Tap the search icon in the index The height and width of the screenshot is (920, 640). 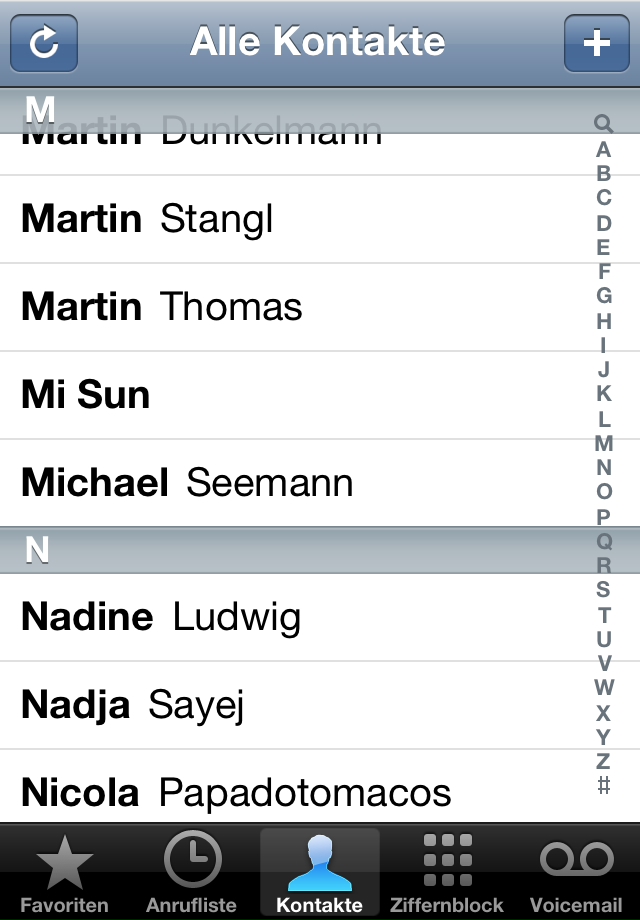click(603, 124)
